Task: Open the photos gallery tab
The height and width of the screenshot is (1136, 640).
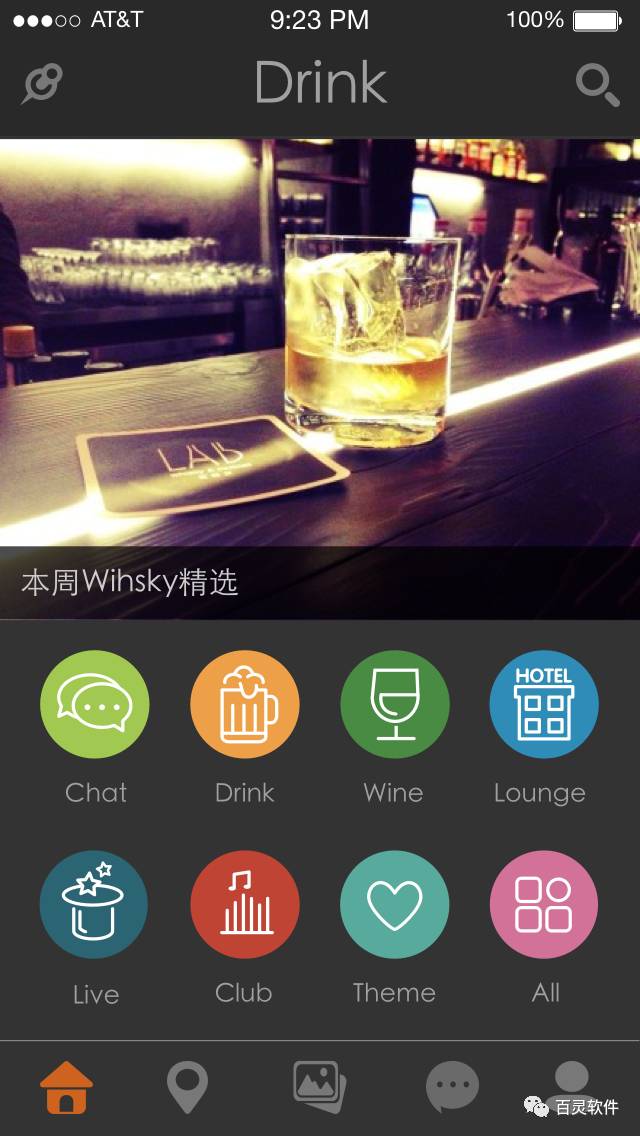Action: (x=319, y=1088)
